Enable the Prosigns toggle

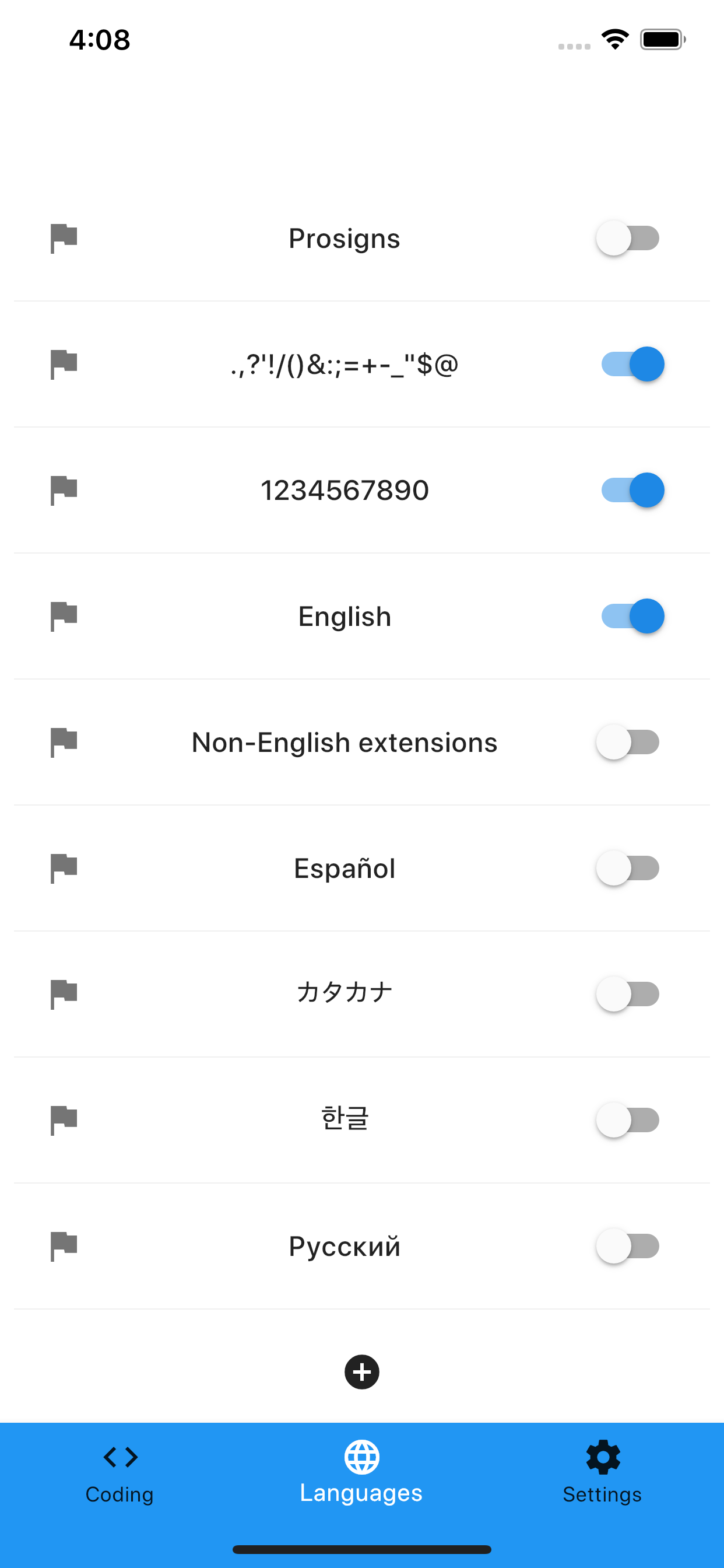click(629, 239)
